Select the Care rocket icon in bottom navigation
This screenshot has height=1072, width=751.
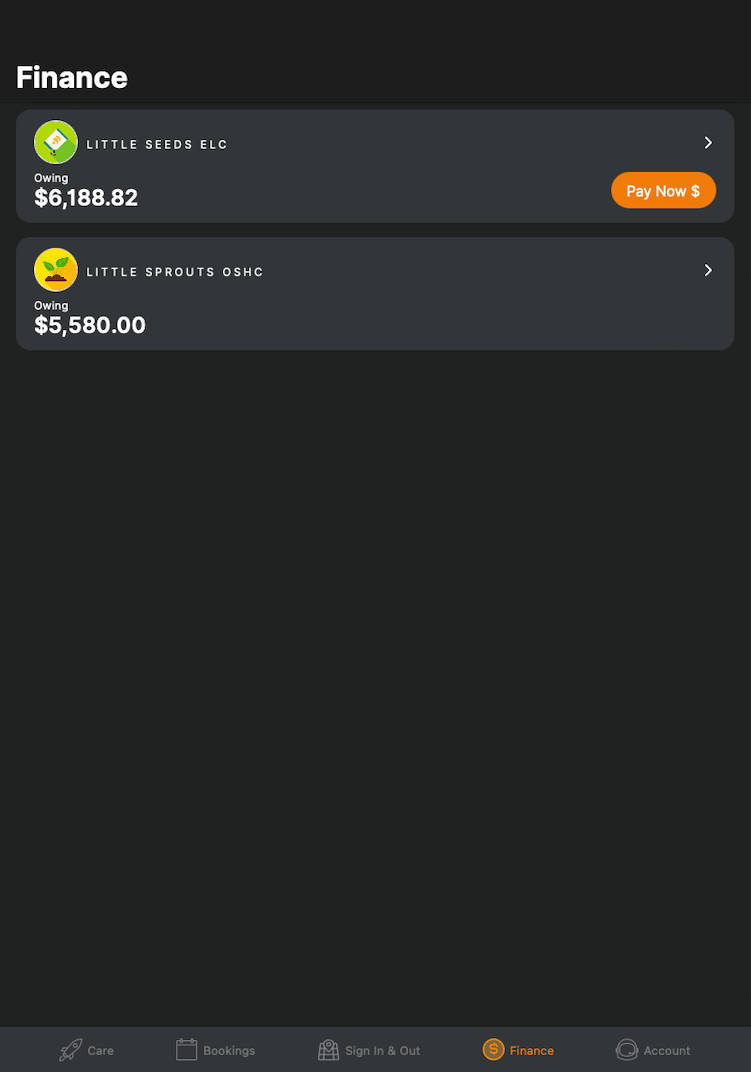click(x=70, y=1050)
